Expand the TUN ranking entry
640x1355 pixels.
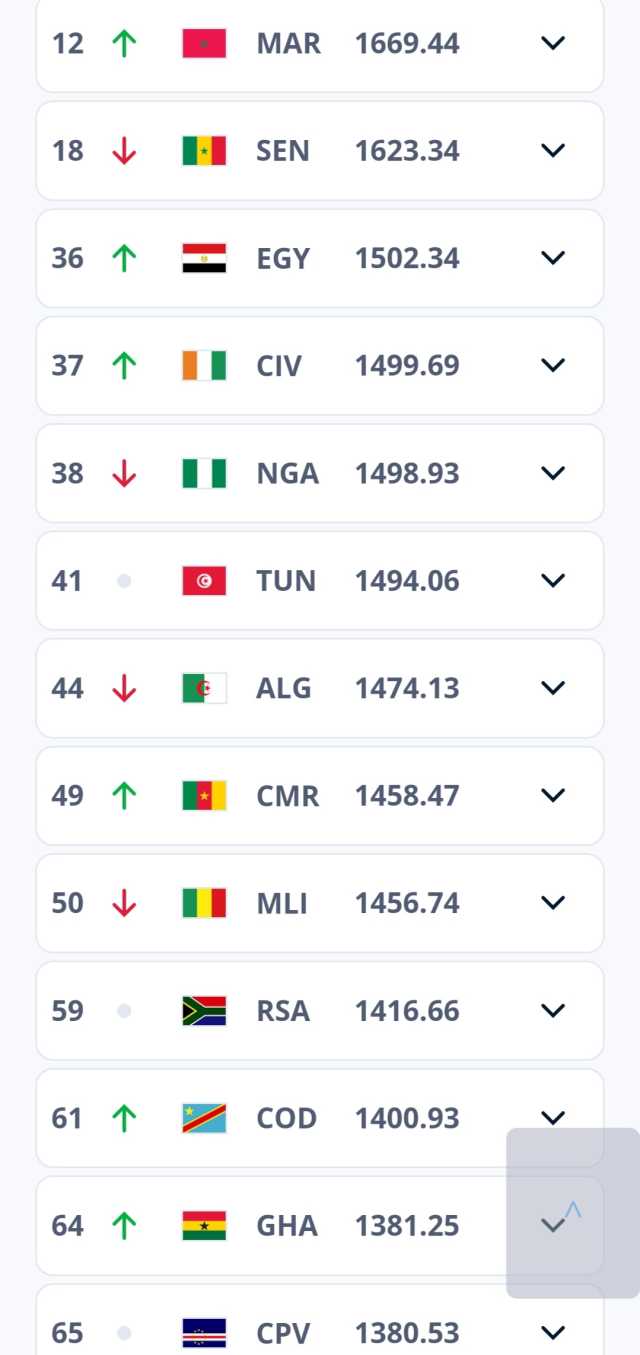click(x=553, y=580)
